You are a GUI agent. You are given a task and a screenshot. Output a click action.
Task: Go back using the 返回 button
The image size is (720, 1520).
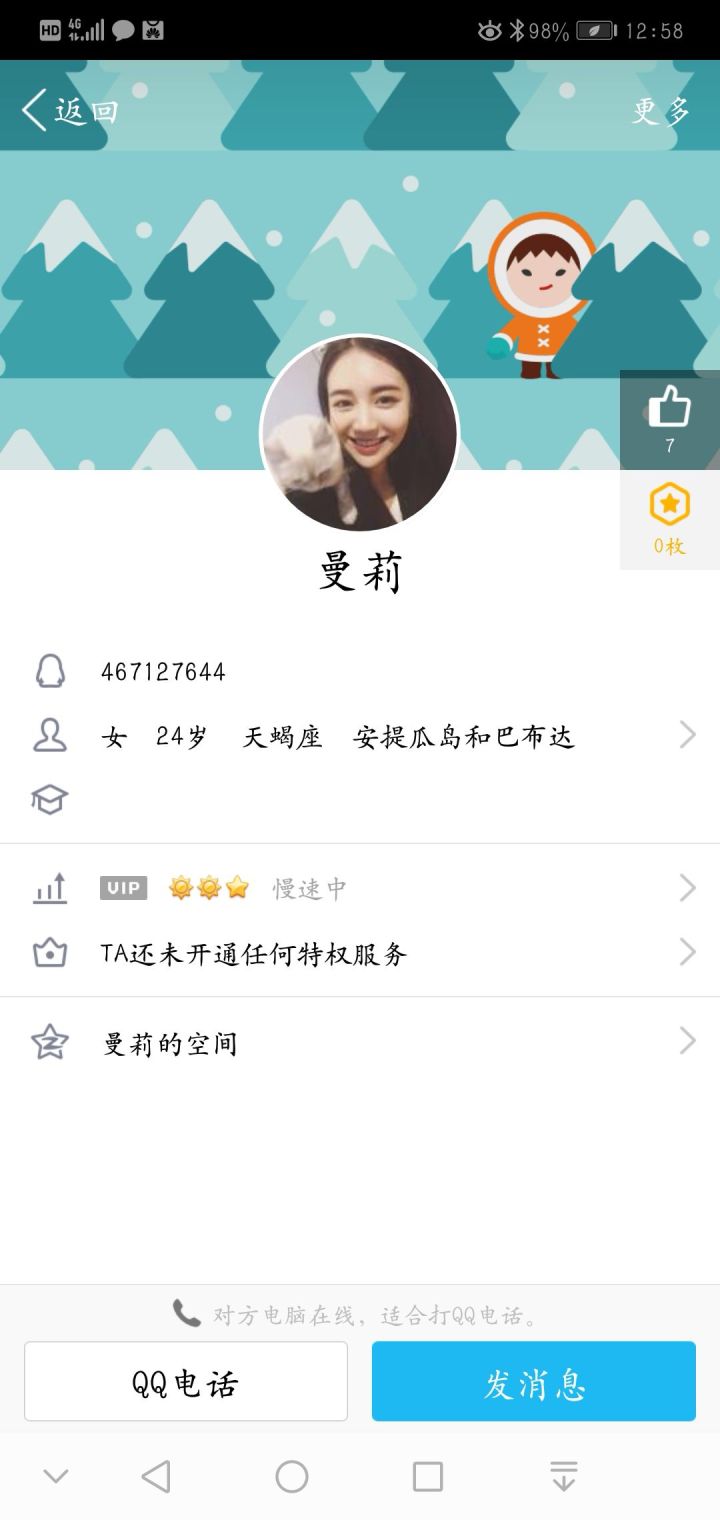tap(70, 110)
